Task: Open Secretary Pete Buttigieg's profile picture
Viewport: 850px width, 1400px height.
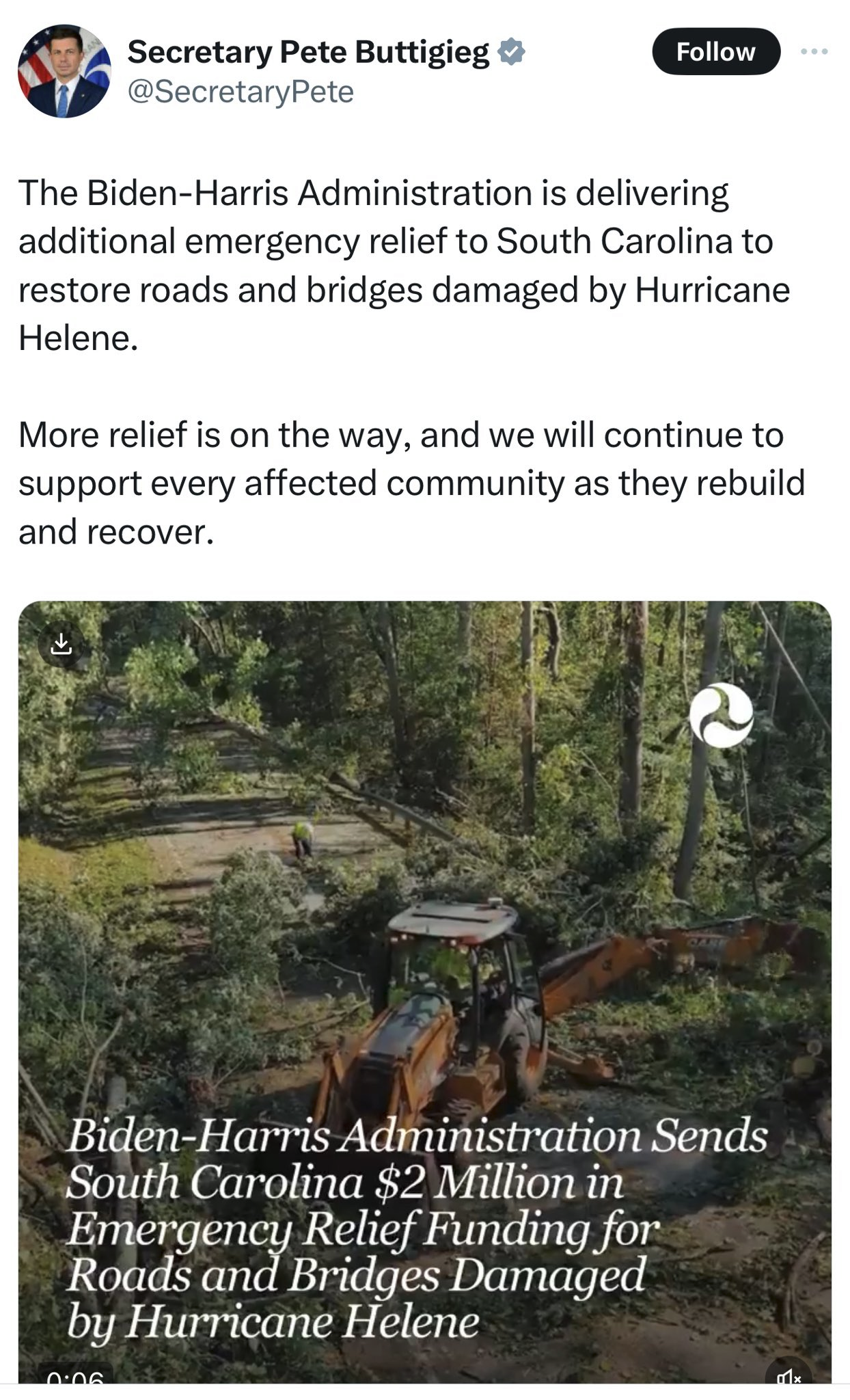Action: pos(64,72)
